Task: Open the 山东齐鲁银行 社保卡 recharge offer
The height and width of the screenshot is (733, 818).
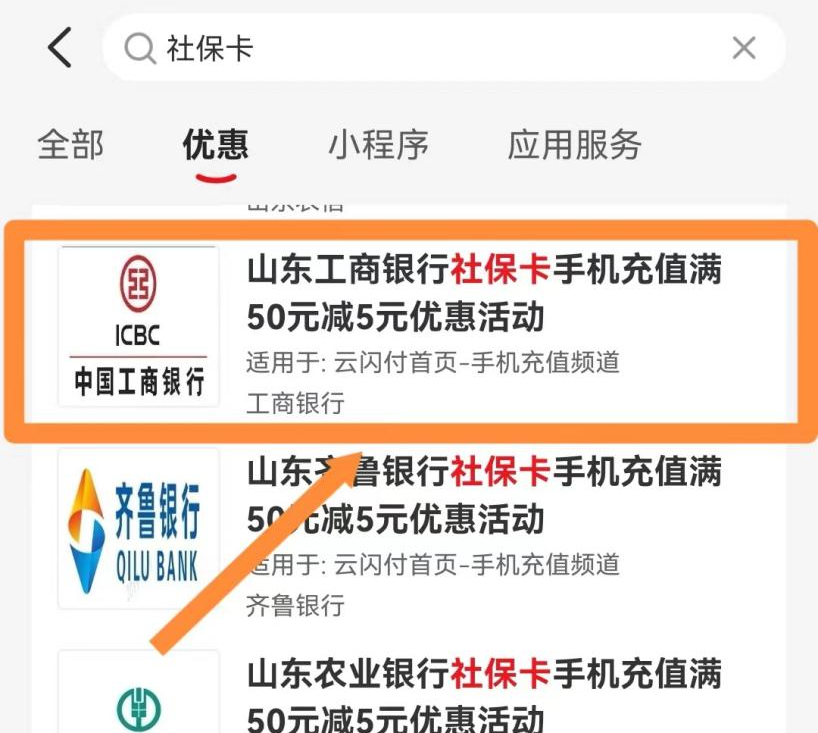Action: point(483,495)
